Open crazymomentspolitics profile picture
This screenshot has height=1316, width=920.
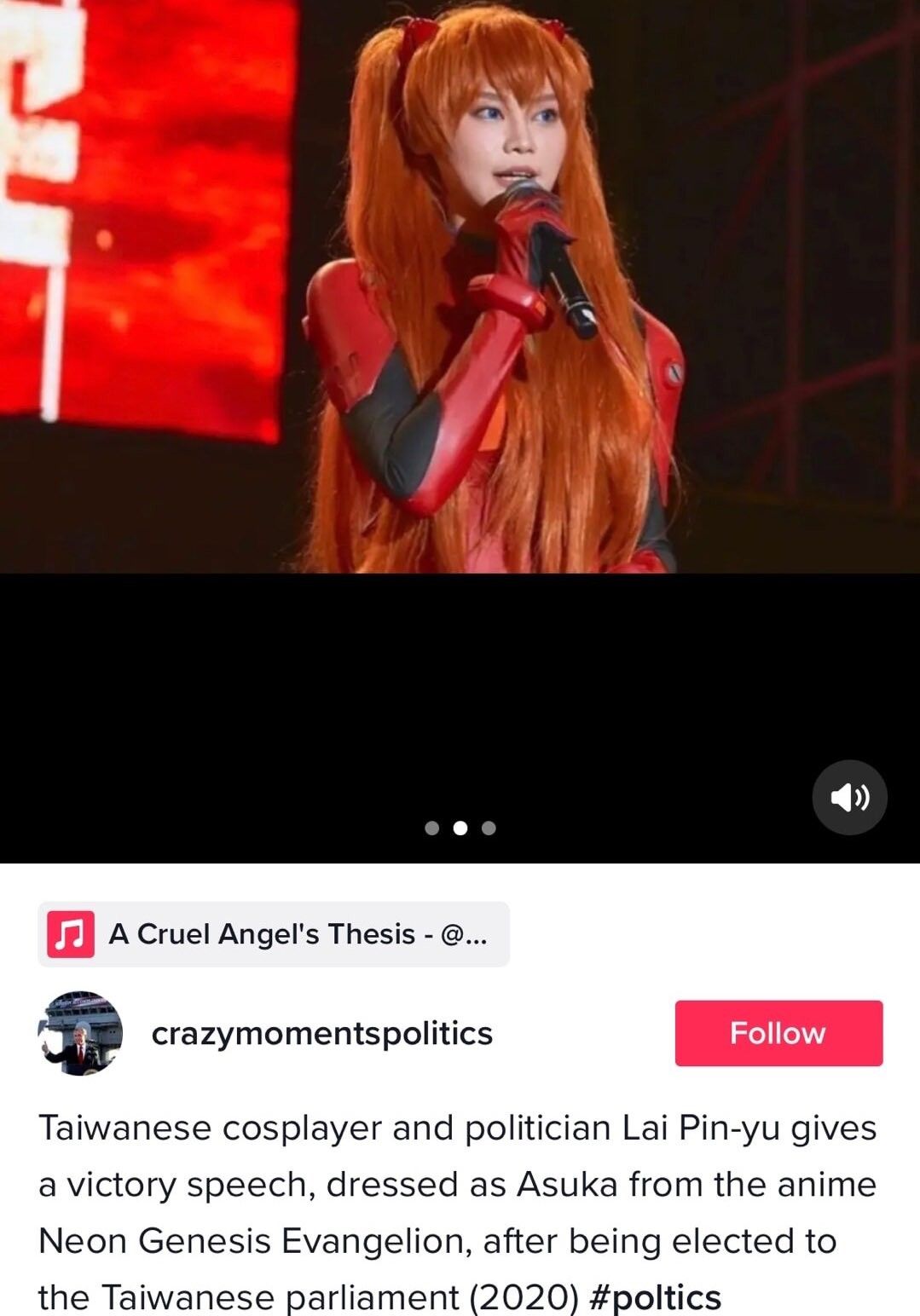pos(81,1033)
